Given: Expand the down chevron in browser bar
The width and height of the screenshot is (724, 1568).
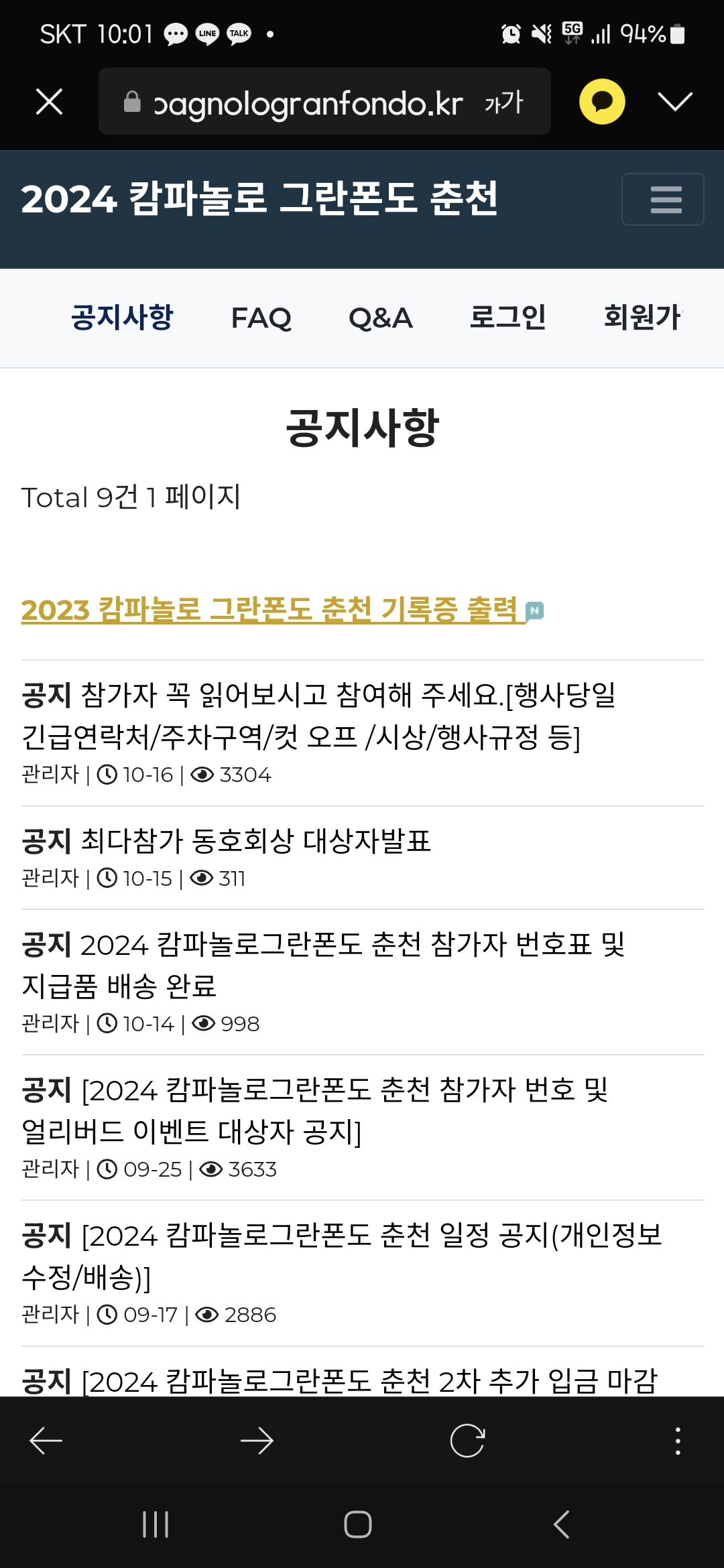Looking at the screenshot, I should [674, 102].
